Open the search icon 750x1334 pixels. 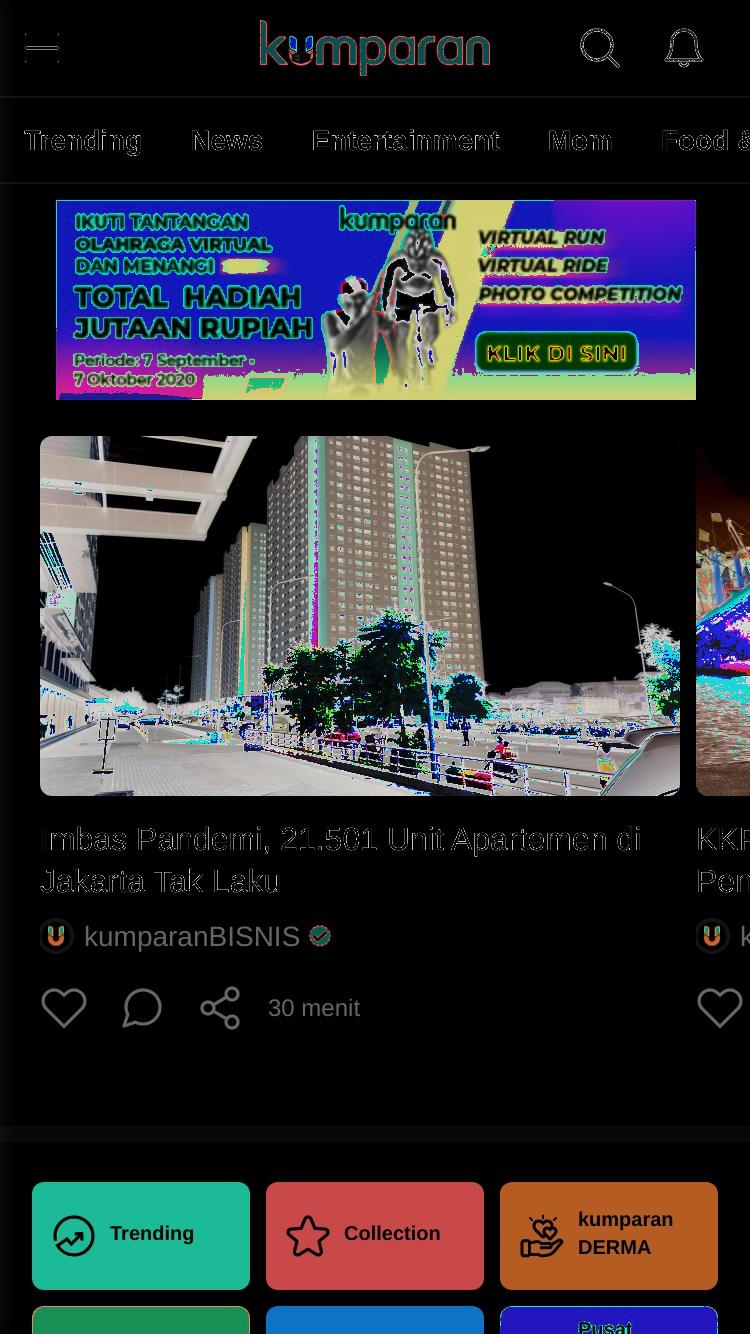(600, 48)
